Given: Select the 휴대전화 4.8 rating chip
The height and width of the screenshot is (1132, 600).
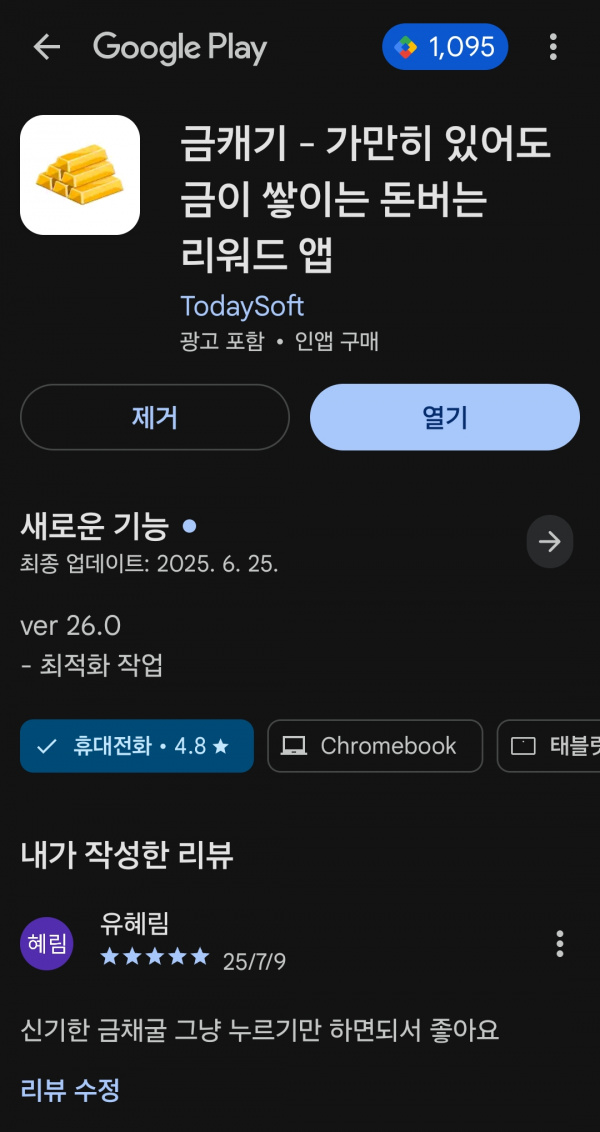Looking at the screenshot, I should 137,746.
